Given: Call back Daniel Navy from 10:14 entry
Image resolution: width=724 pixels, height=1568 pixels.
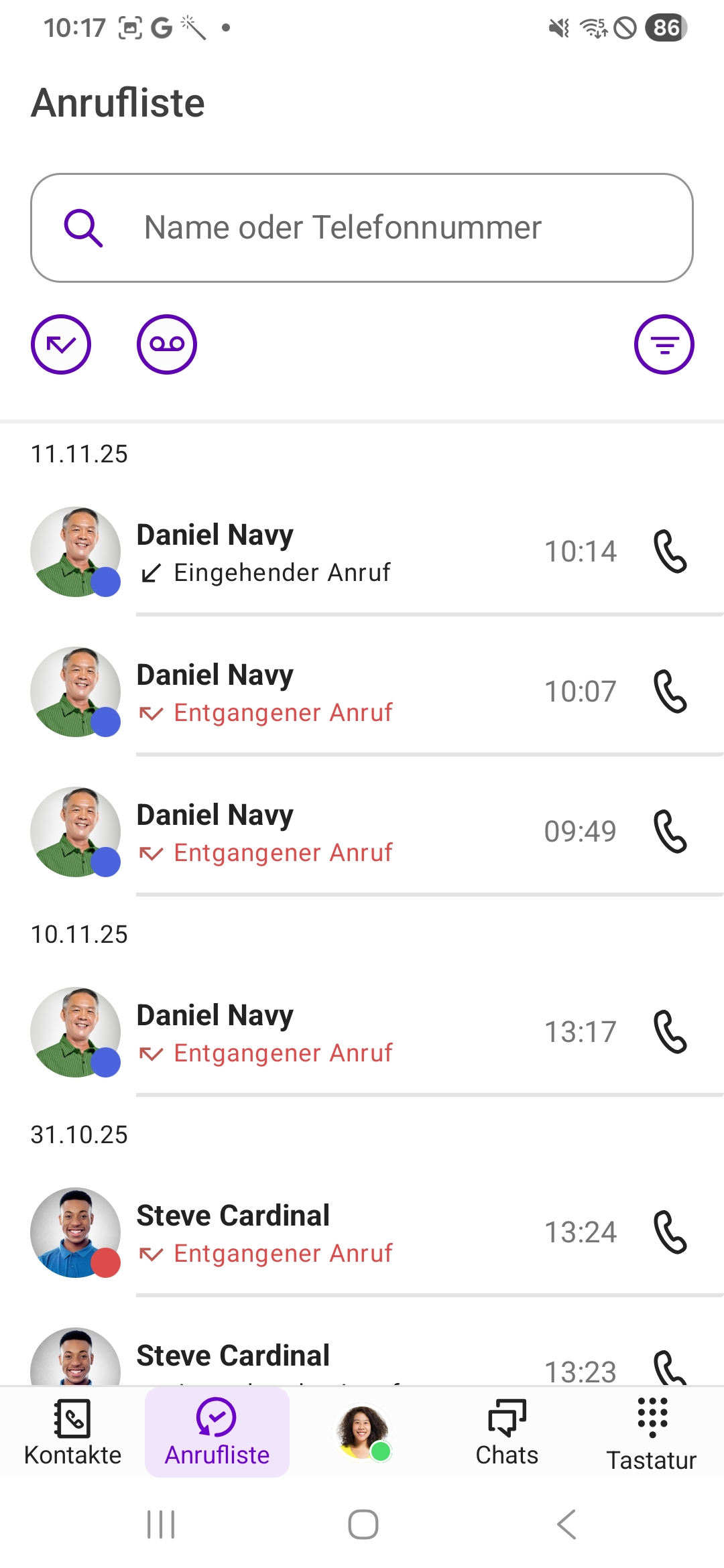Looking at the screenshot, I should (670, 552).
